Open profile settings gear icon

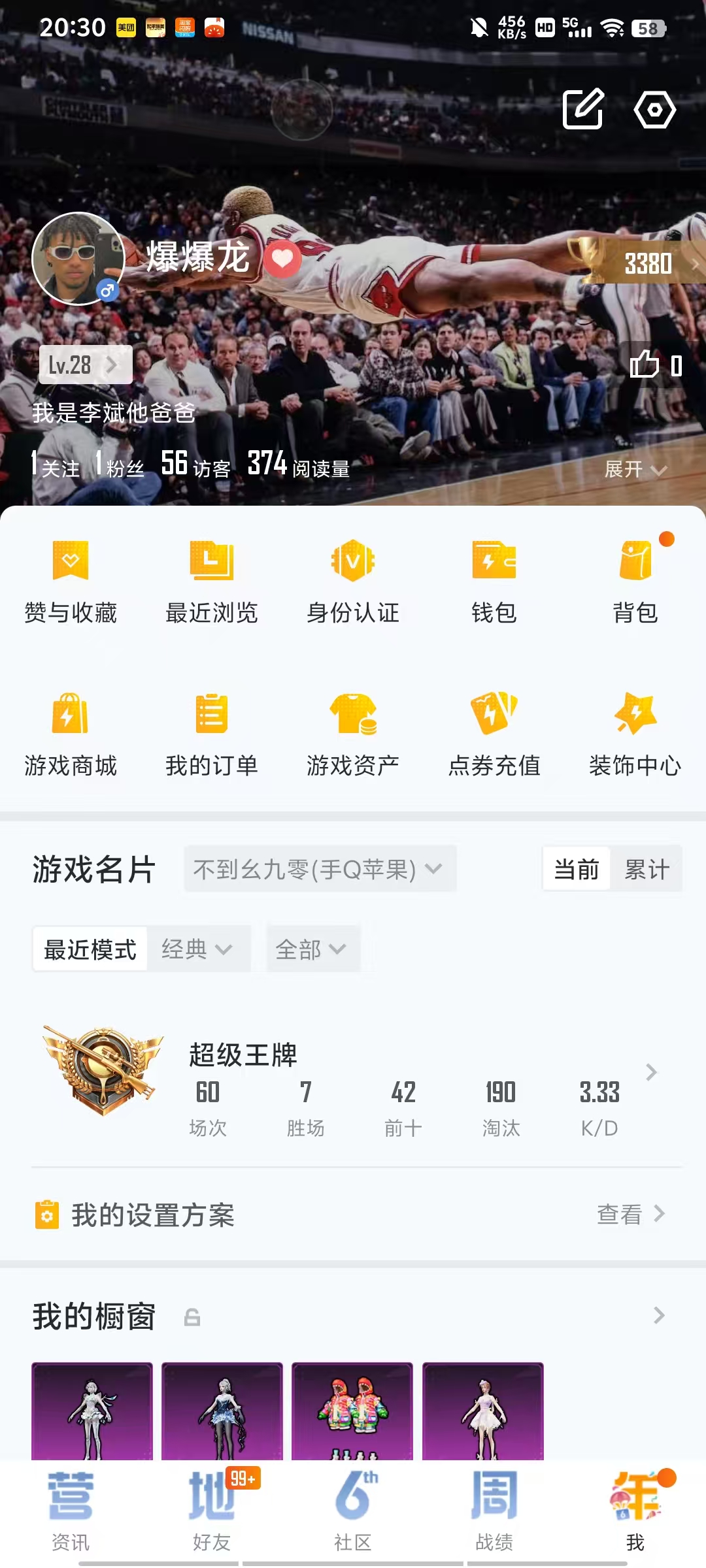[656, 110]
